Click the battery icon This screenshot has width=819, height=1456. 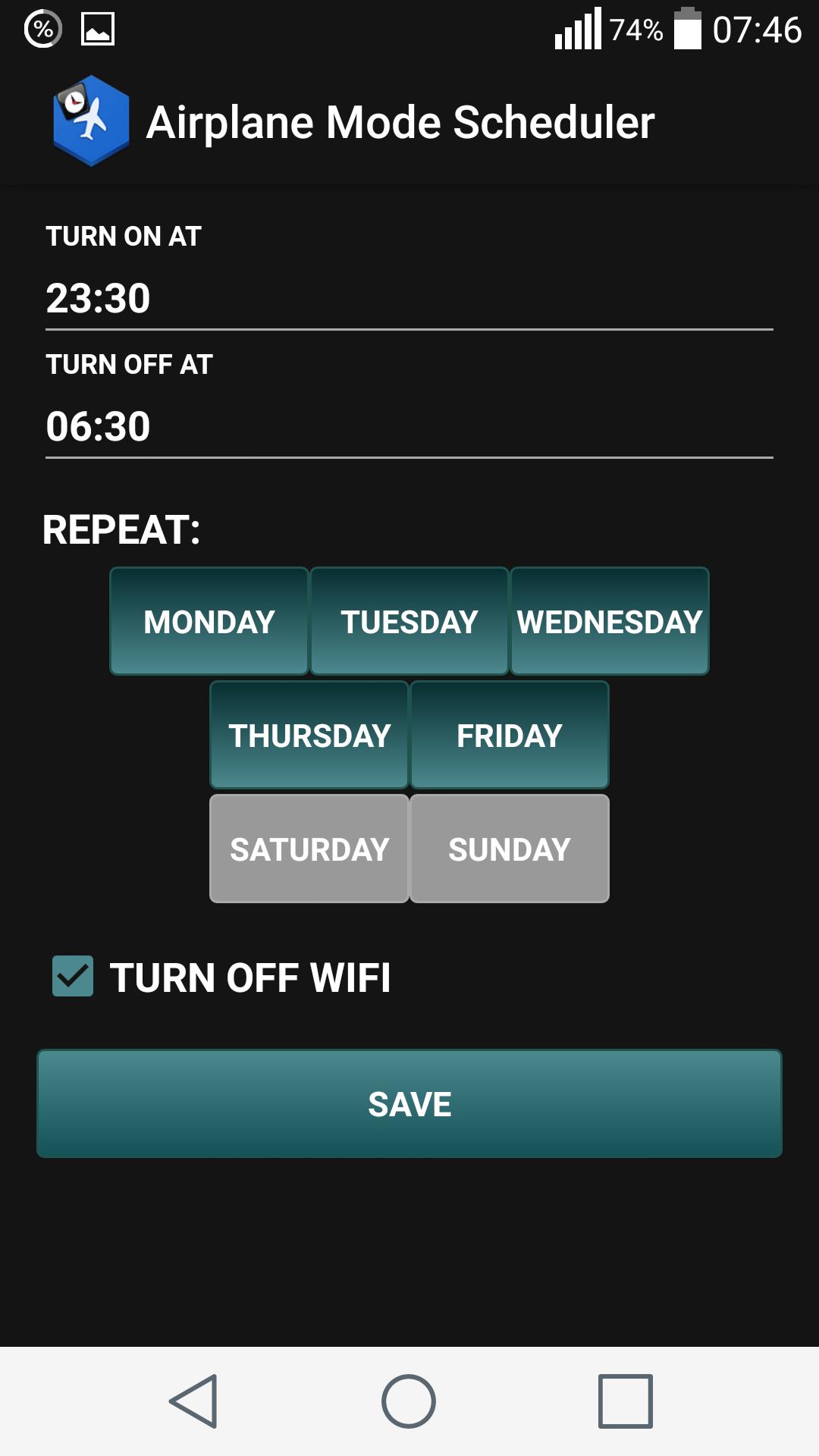pos(687,30)
